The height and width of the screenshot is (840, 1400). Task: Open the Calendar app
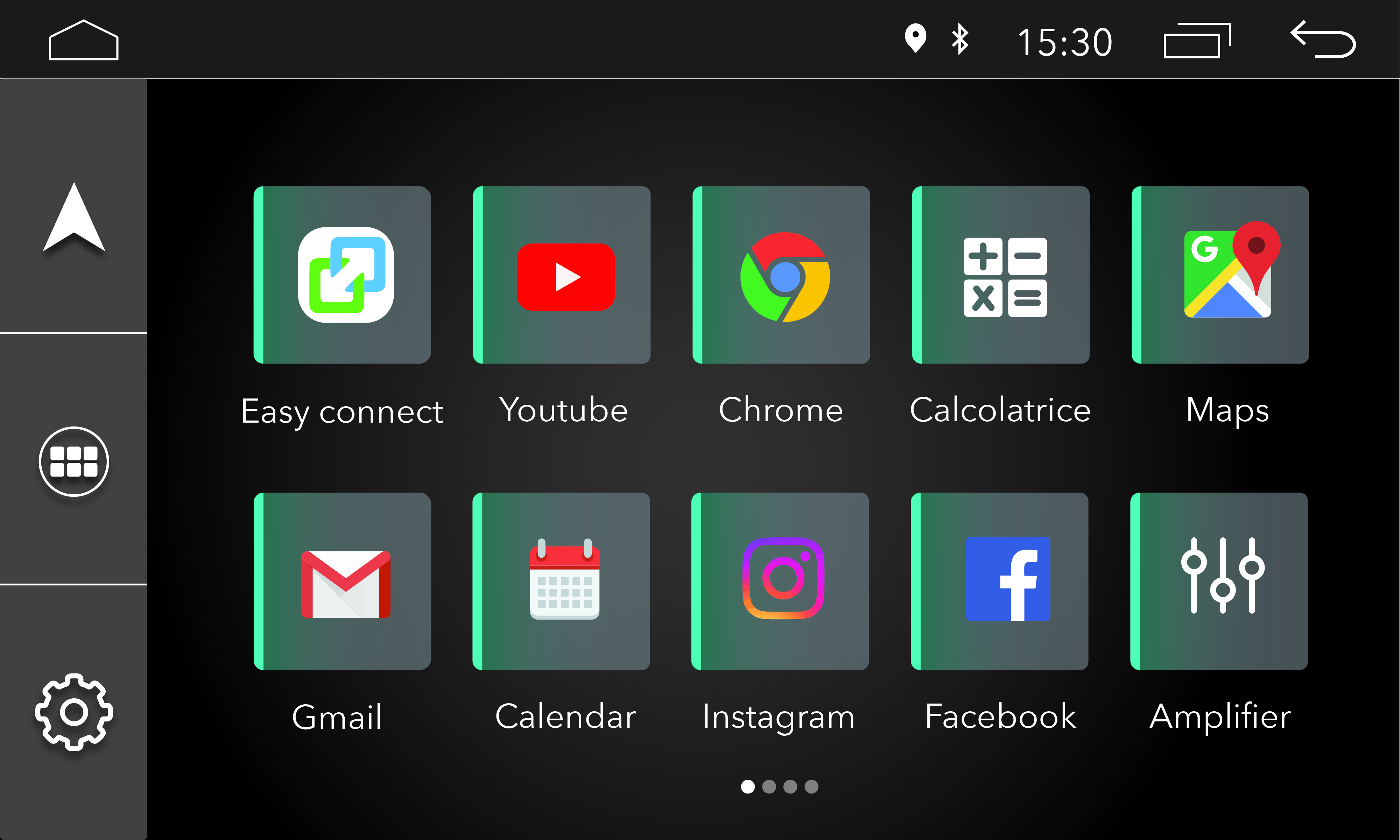pyautogui.click(x=562, y=581)
